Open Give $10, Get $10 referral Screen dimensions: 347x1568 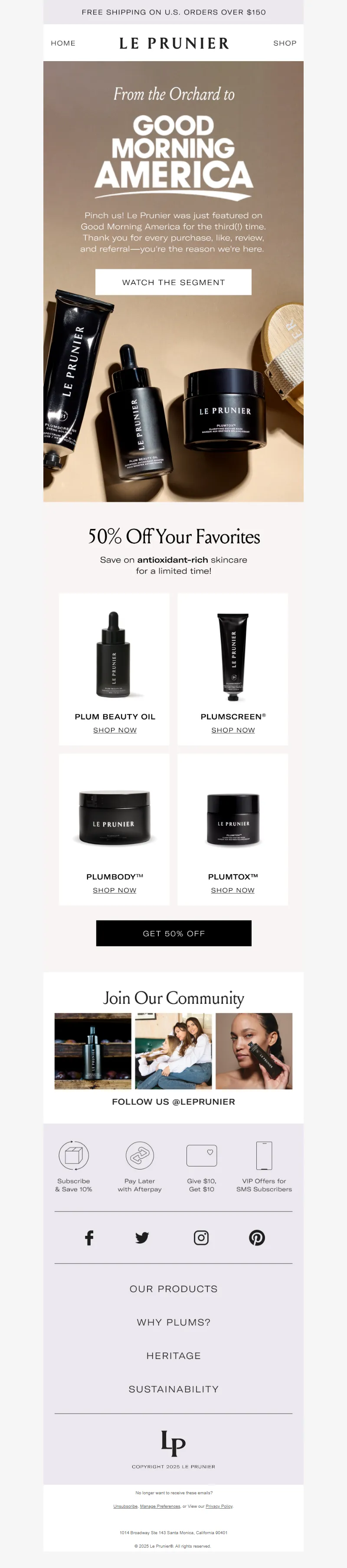202,1166
